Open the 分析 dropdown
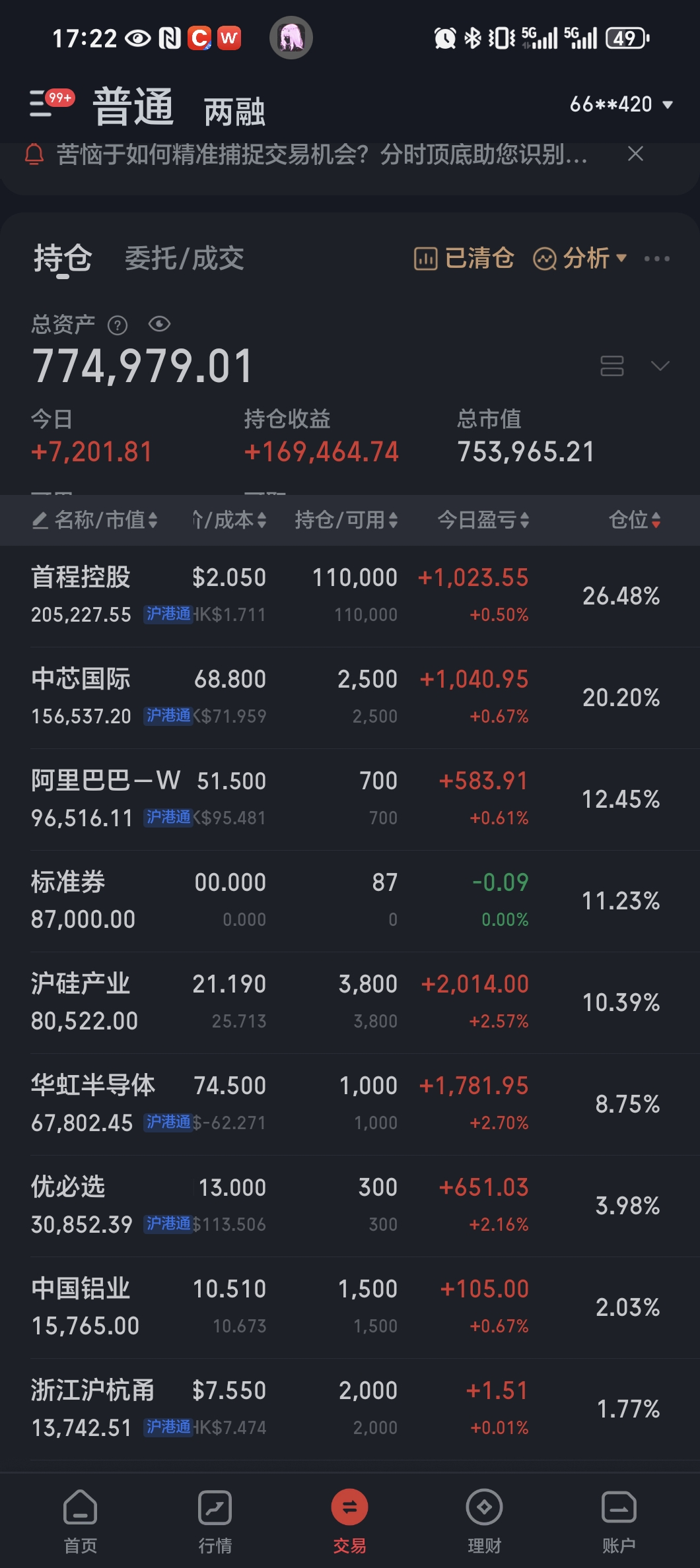 (580, 258)
